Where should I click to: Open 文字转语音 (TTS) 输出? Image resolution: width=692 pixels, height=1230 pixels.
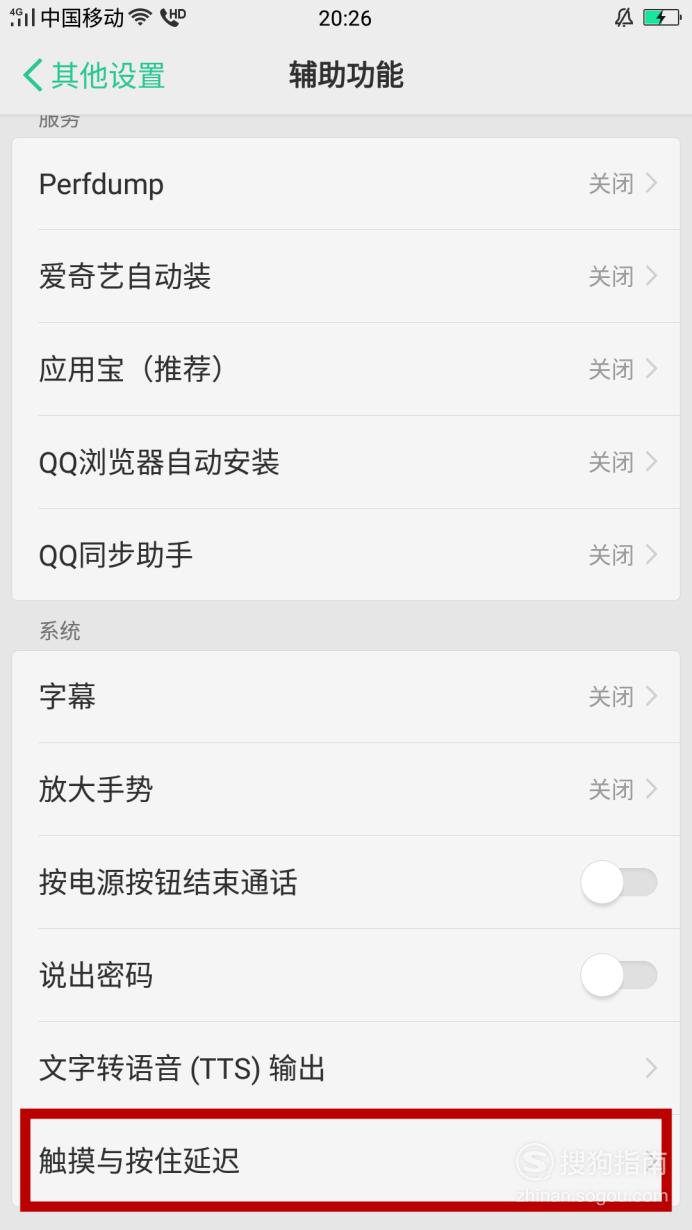346,1068
